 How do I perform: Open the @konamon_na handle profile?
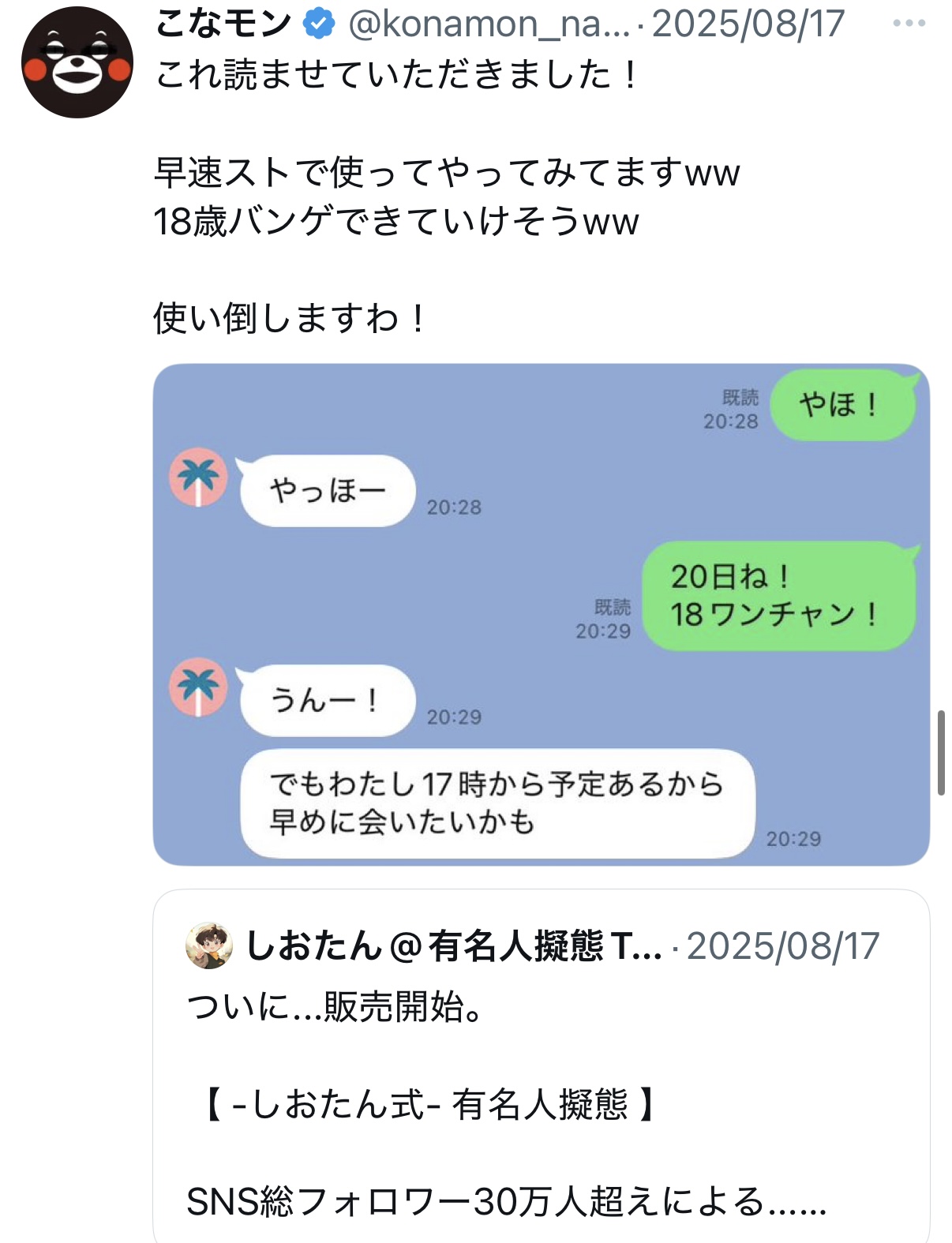(x=489, y=24)
